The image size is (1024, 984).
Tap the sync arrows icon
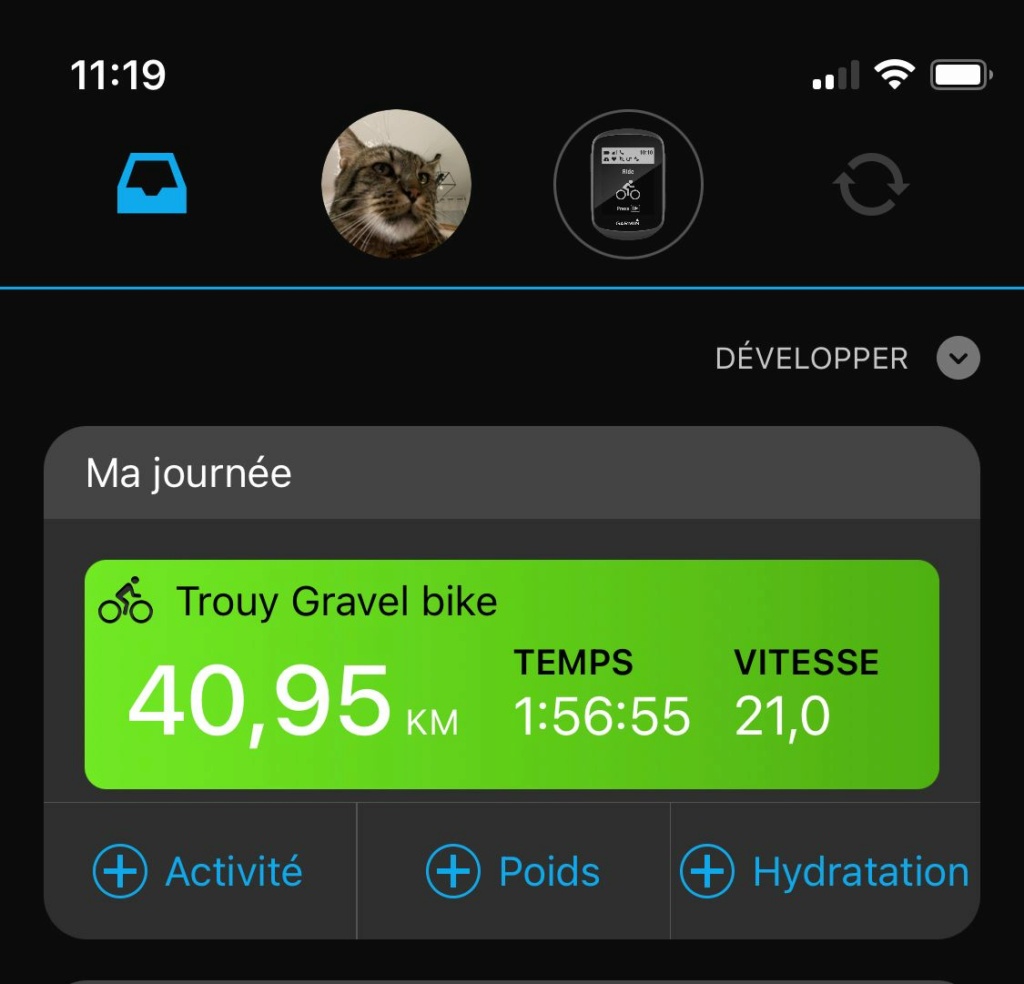(871, 185)
